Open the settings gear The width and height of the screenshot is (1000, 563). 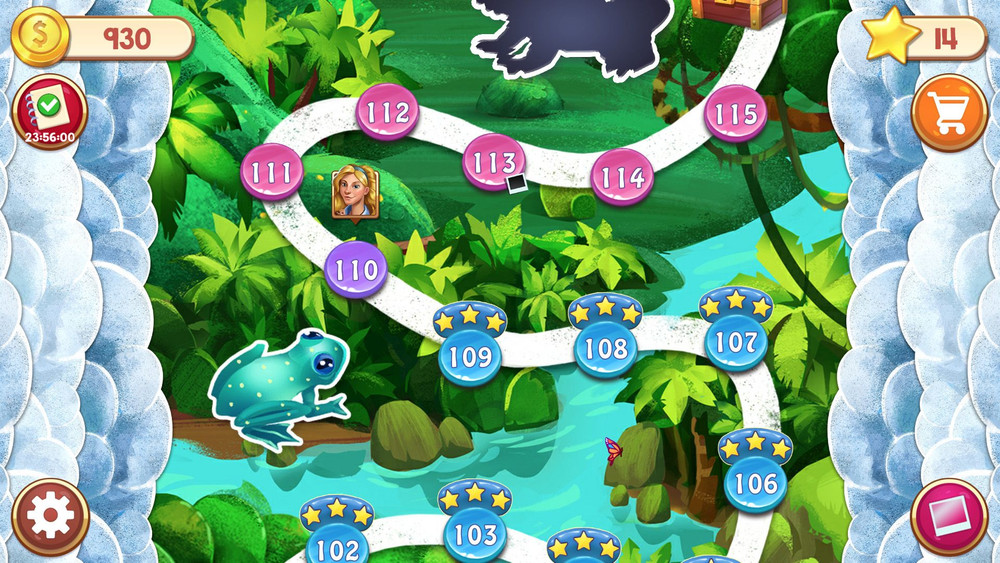(x=50, y=516)
